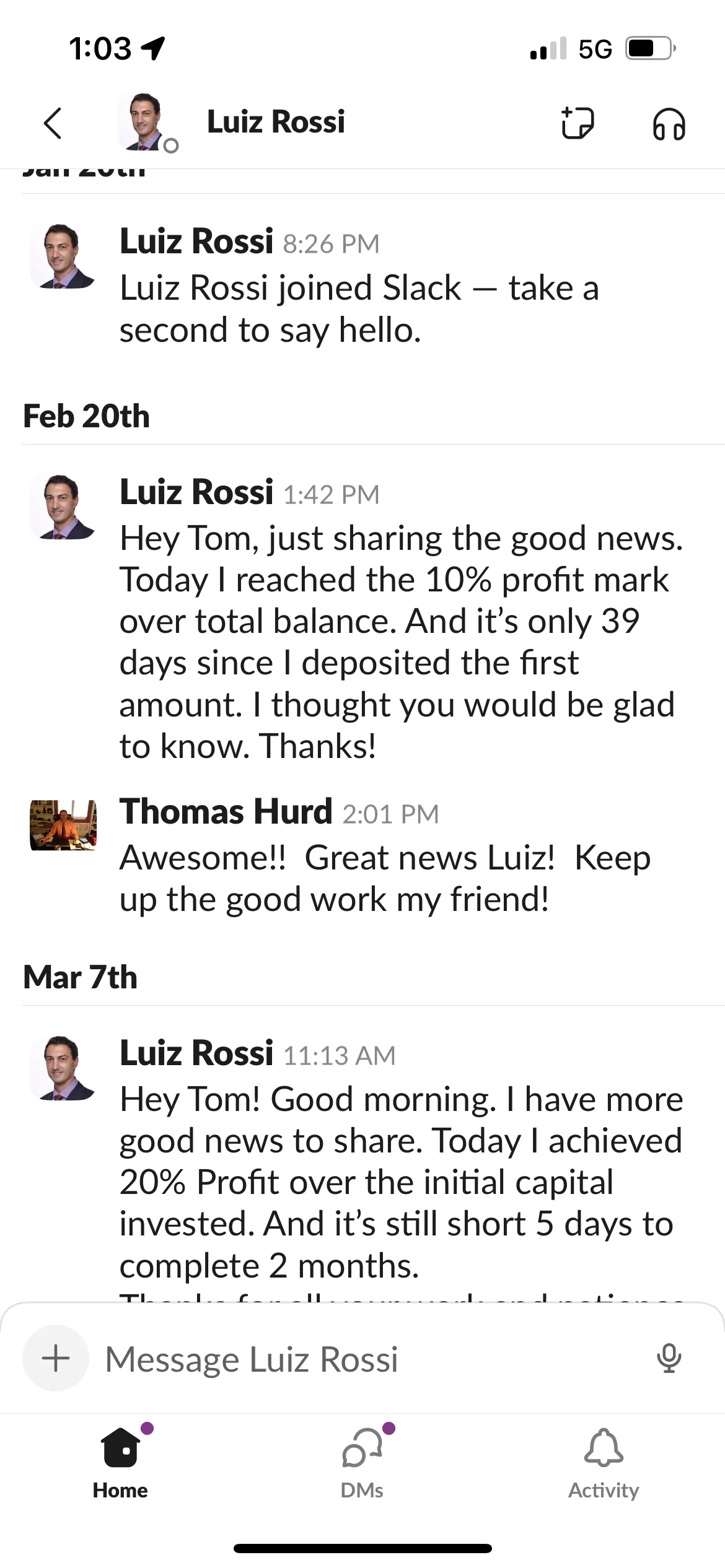Switch to the Home tab

121,1462
